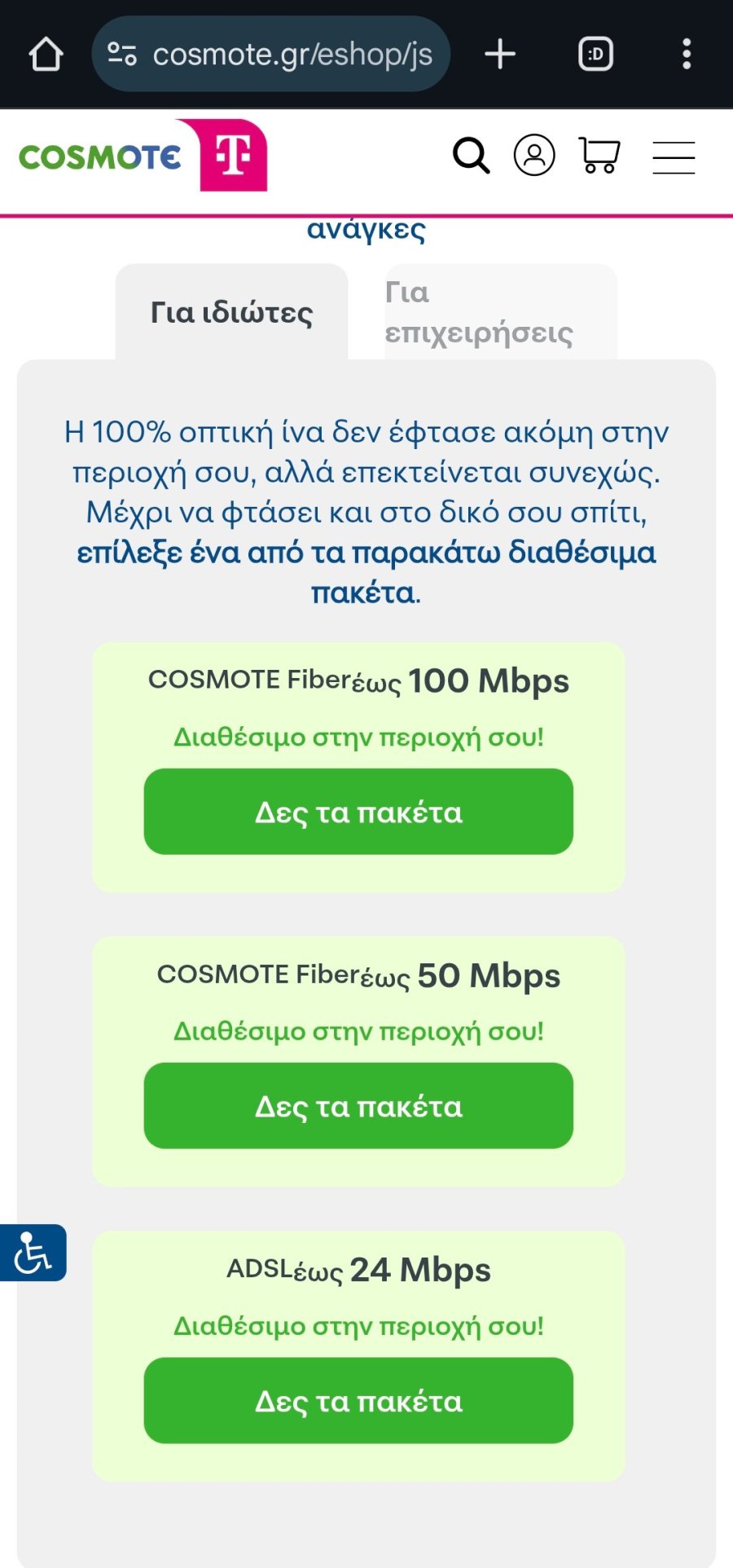Image resolution: width=733 pixels, height=1568 pixels.
Task: Tap the browser home icon
Action: [x=46, y=53]
